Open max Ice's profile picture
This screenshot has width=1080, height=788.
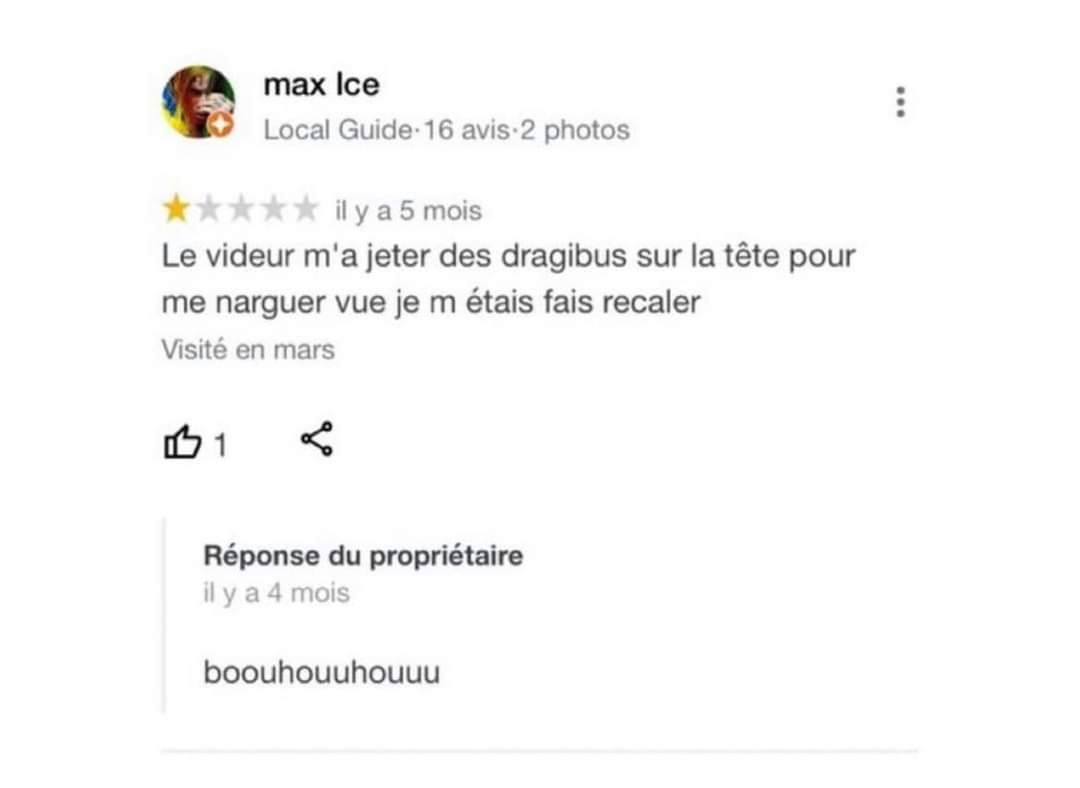pyautogui.click(x=198, y=102)
